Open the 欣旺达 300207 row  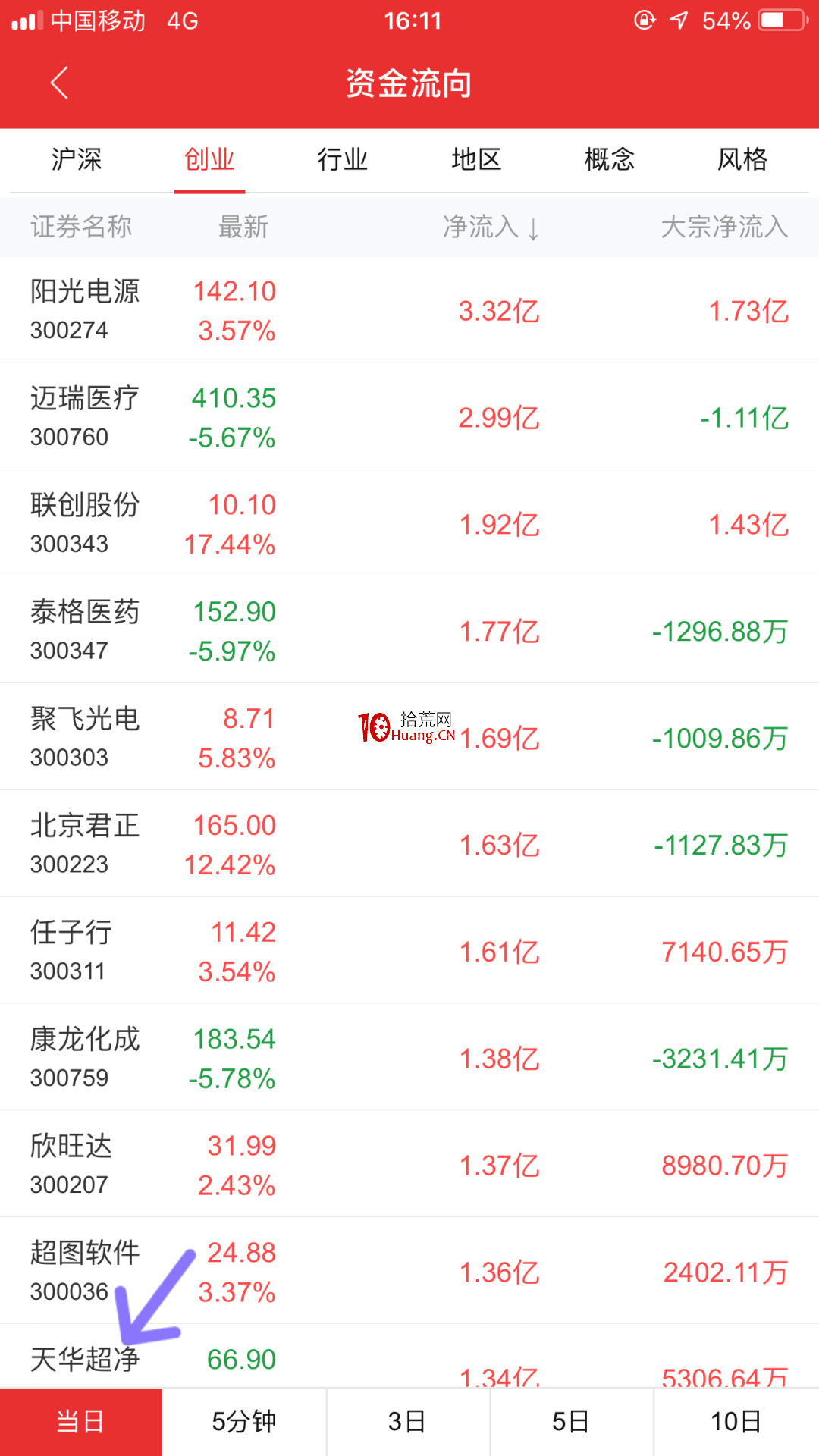pos(409,1165)
